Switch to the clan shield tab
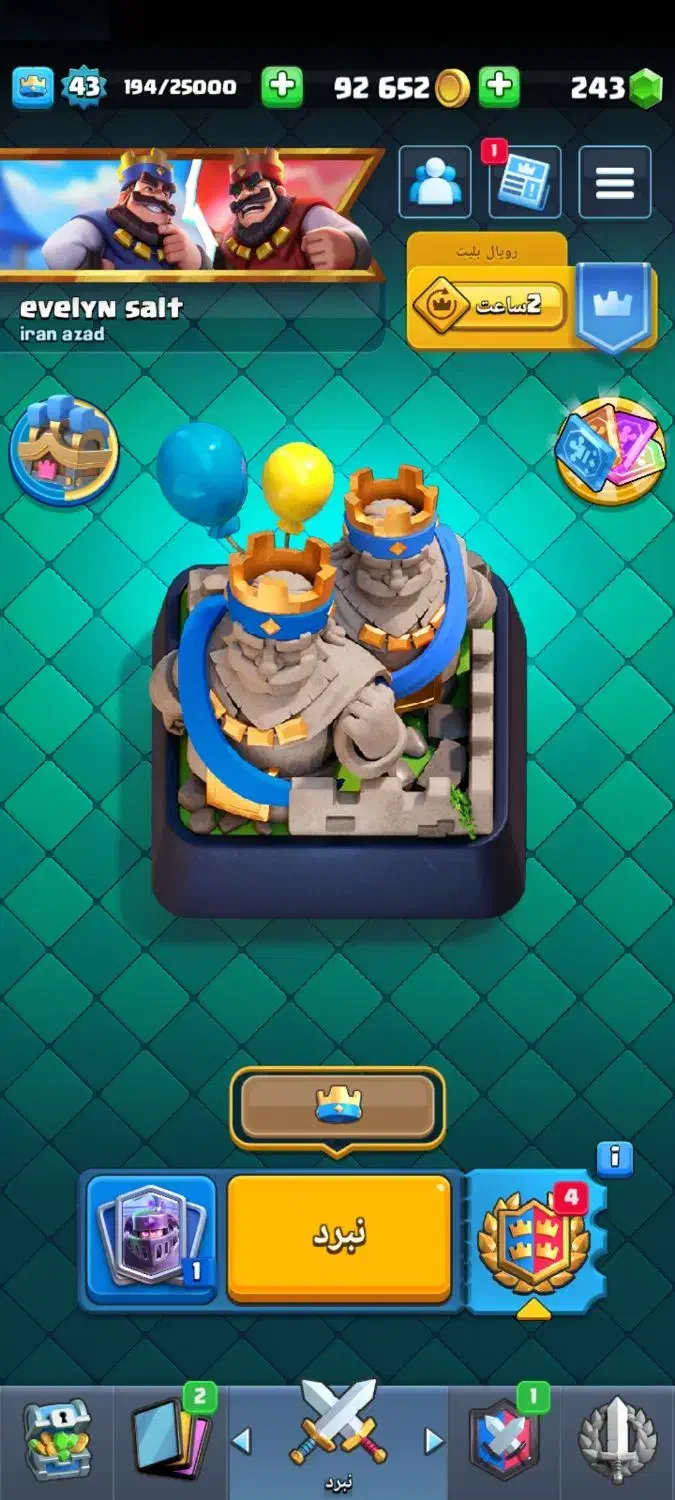 click(x=505, y=1440)
